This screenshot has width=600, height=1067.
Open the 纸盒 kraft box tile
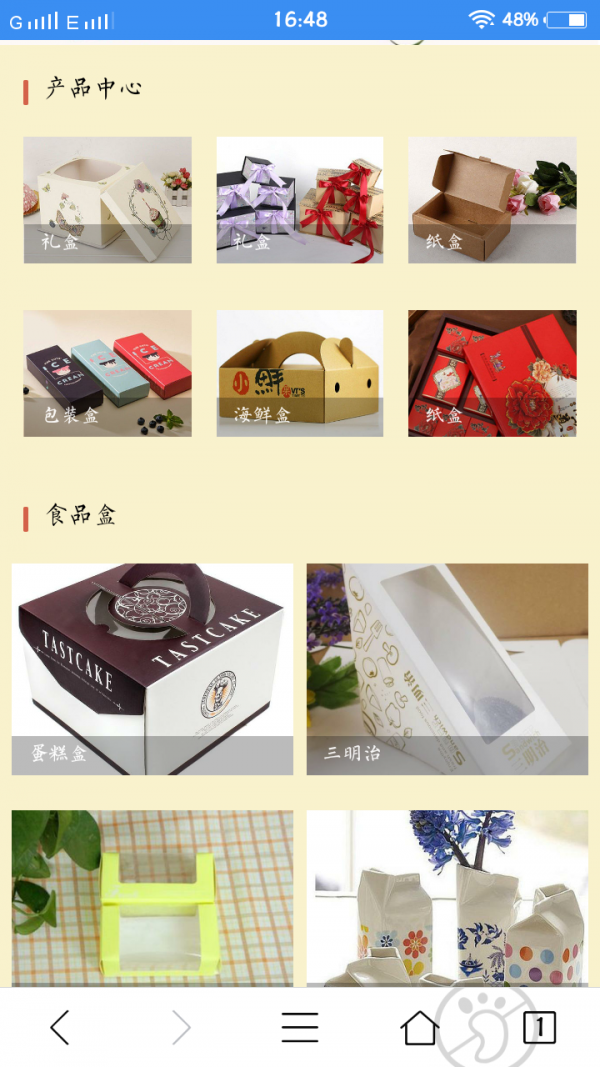(x=493, y=200)
